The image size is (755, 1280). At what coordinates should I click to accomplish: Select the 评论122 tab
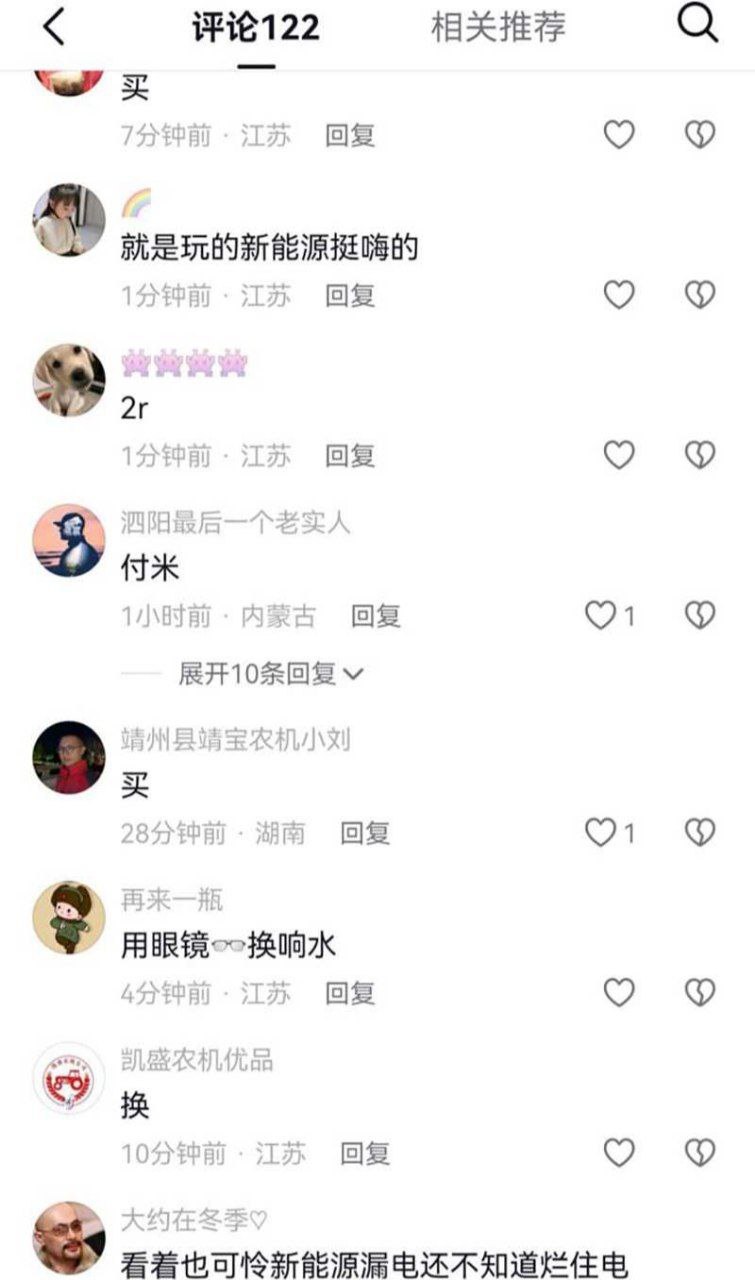pos(256,27)
